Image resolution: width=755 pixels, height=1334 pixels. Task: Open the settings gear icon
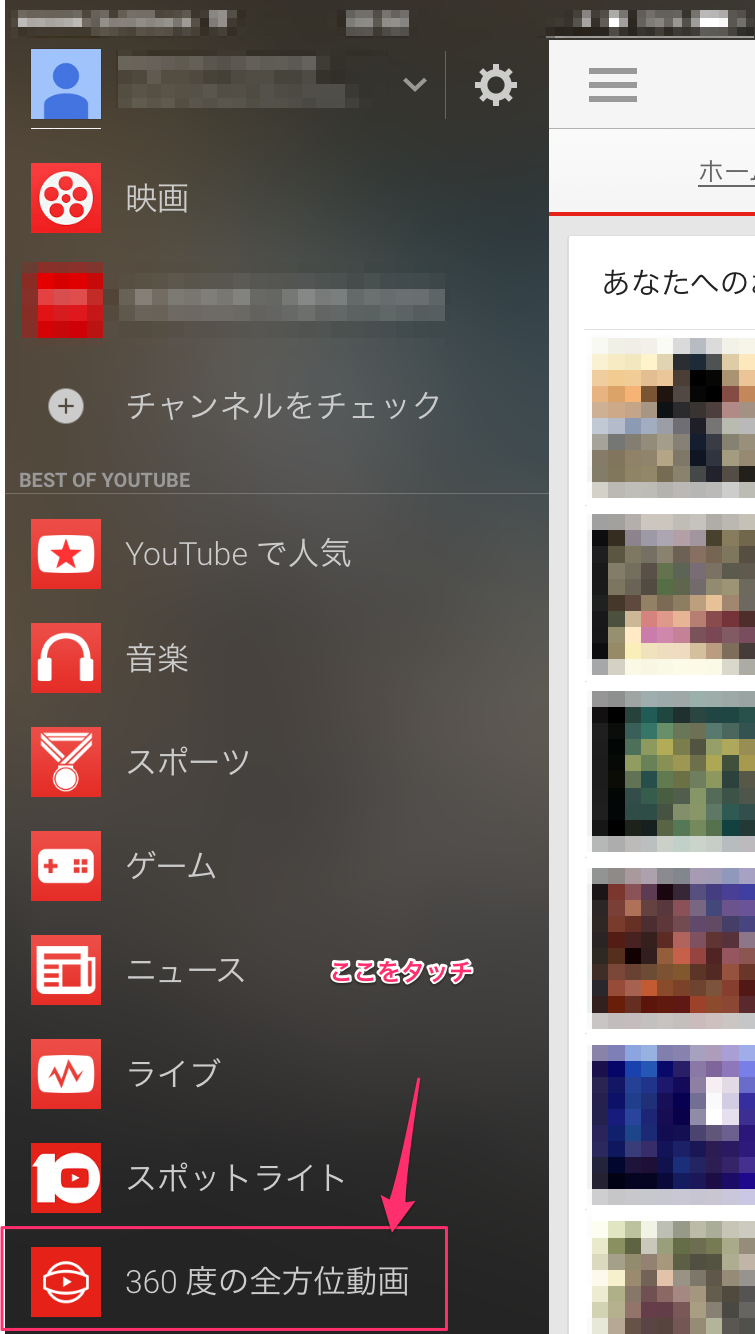click(496, 85)
